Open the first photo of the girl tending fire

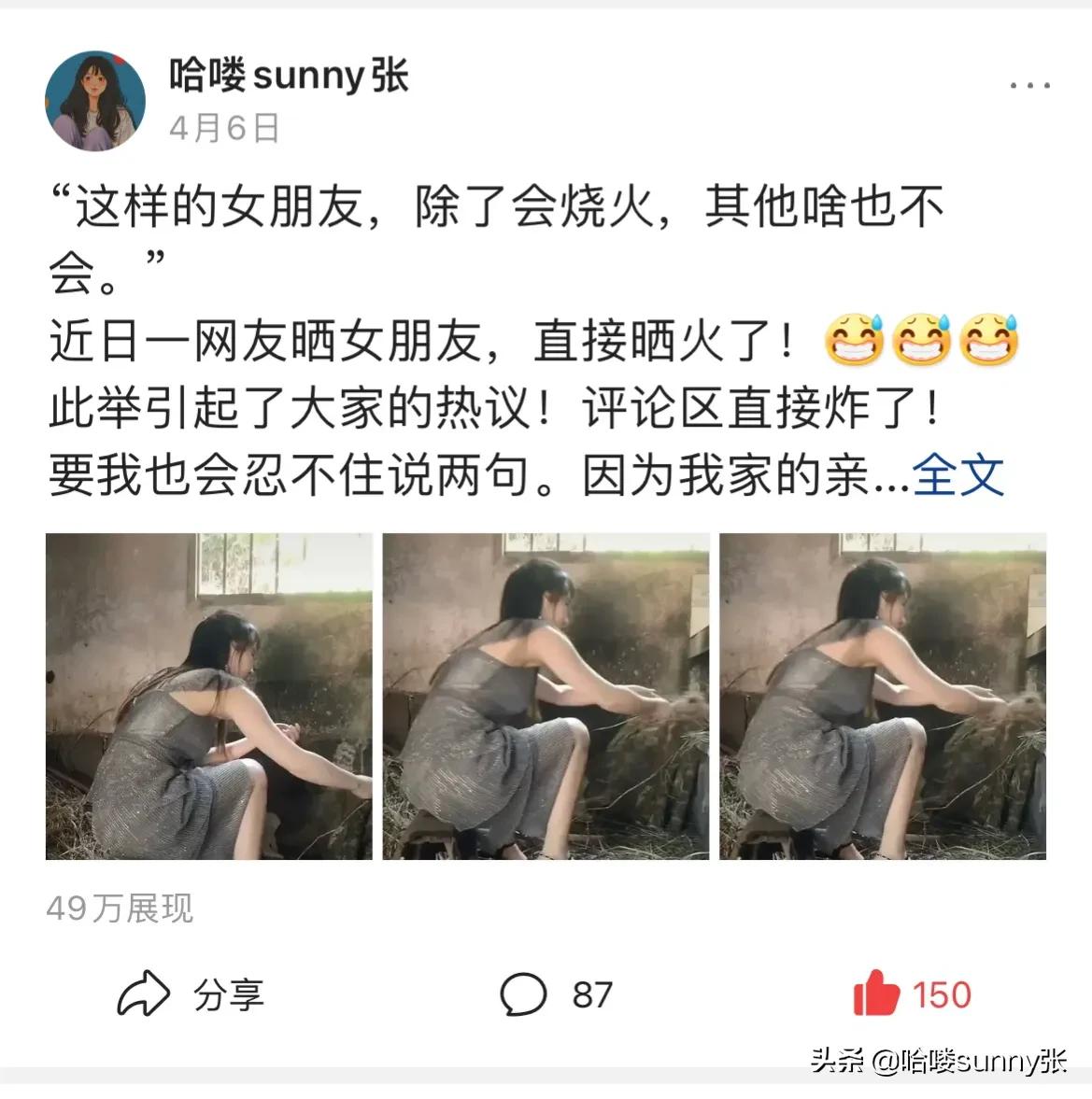click(206, 696)
